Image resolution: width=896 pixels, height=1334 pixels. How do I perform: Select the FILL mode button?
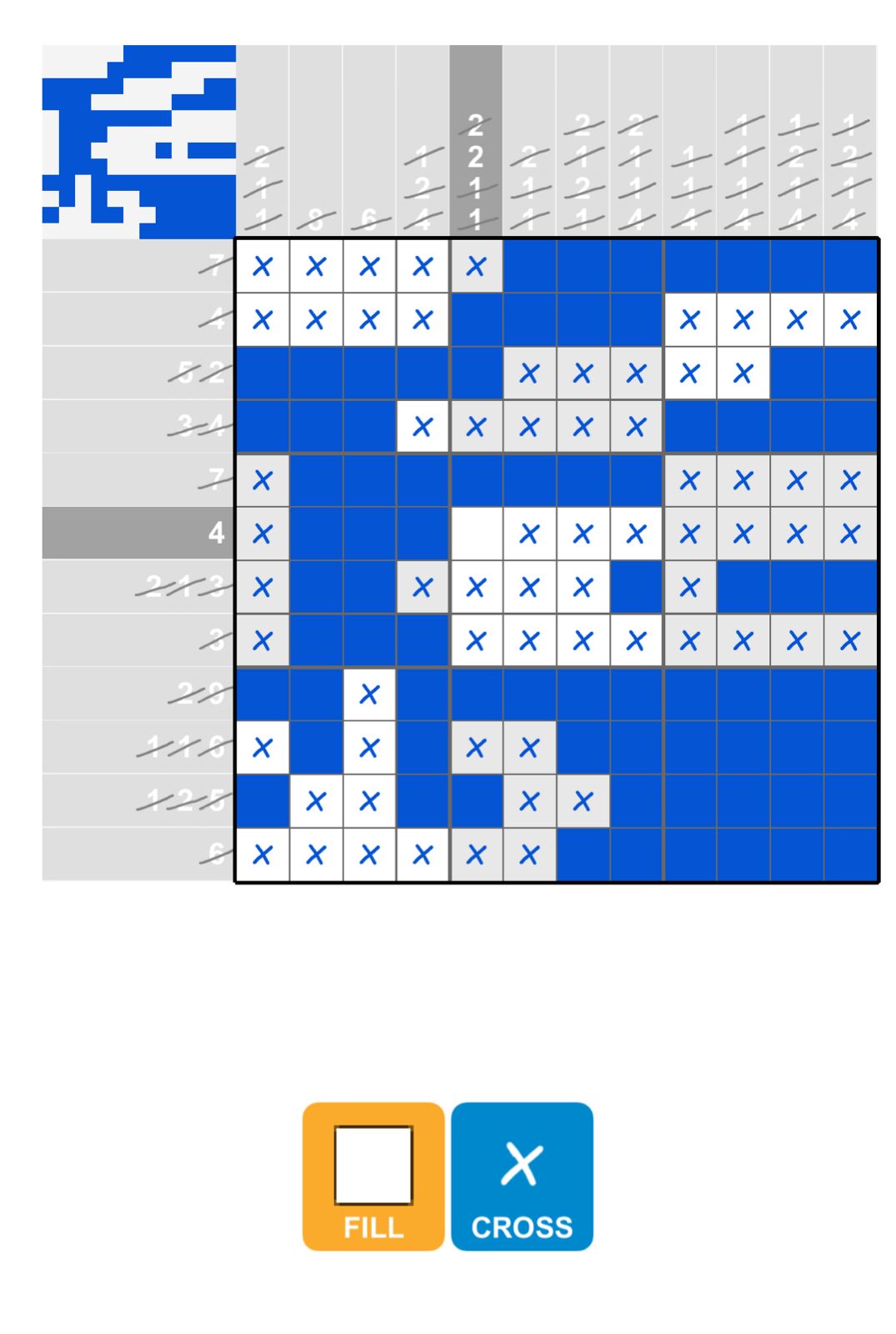pos(373,1176)
